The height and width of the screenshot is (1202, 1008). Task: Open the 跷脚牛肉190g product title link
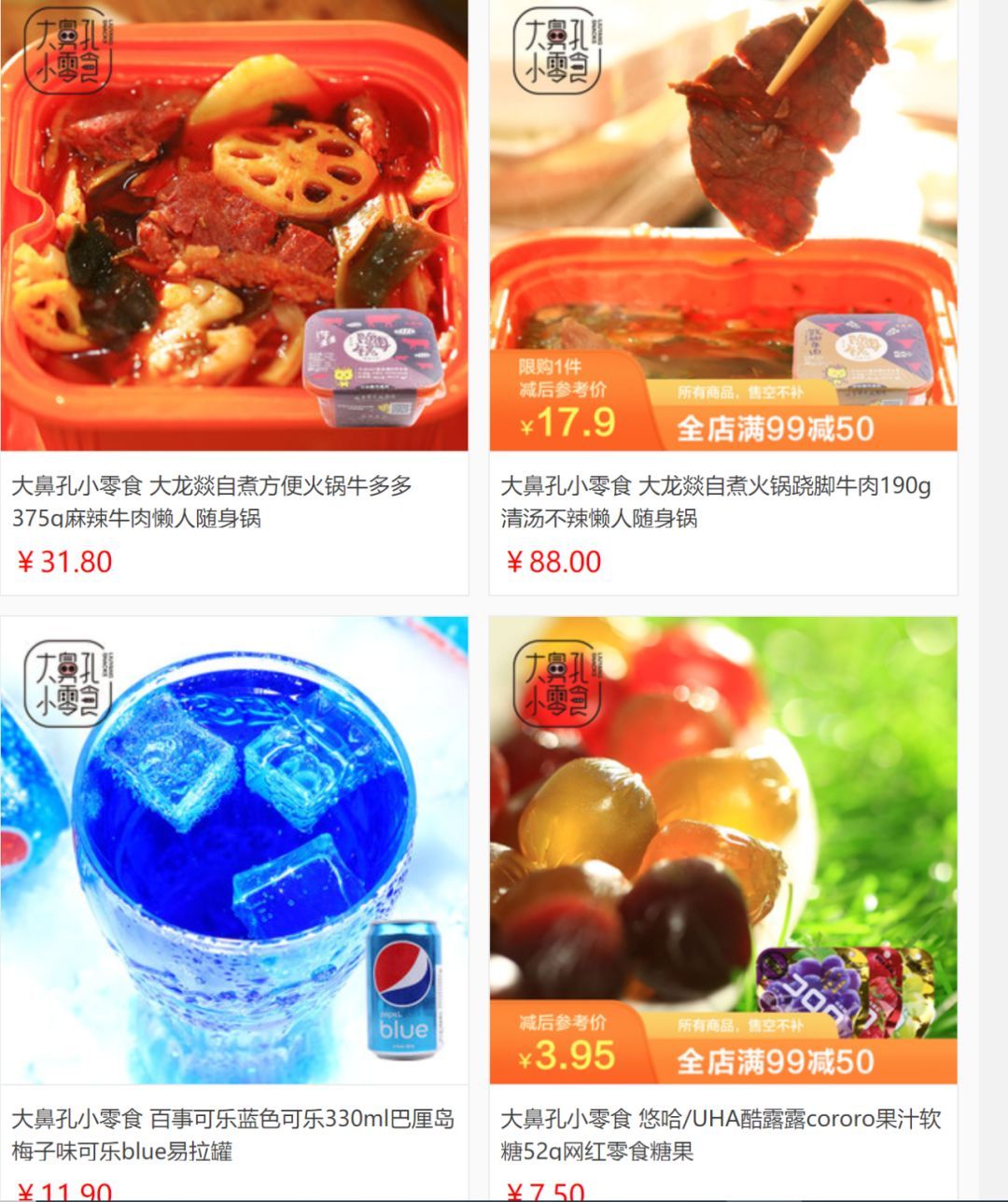(x=717, y=501)
